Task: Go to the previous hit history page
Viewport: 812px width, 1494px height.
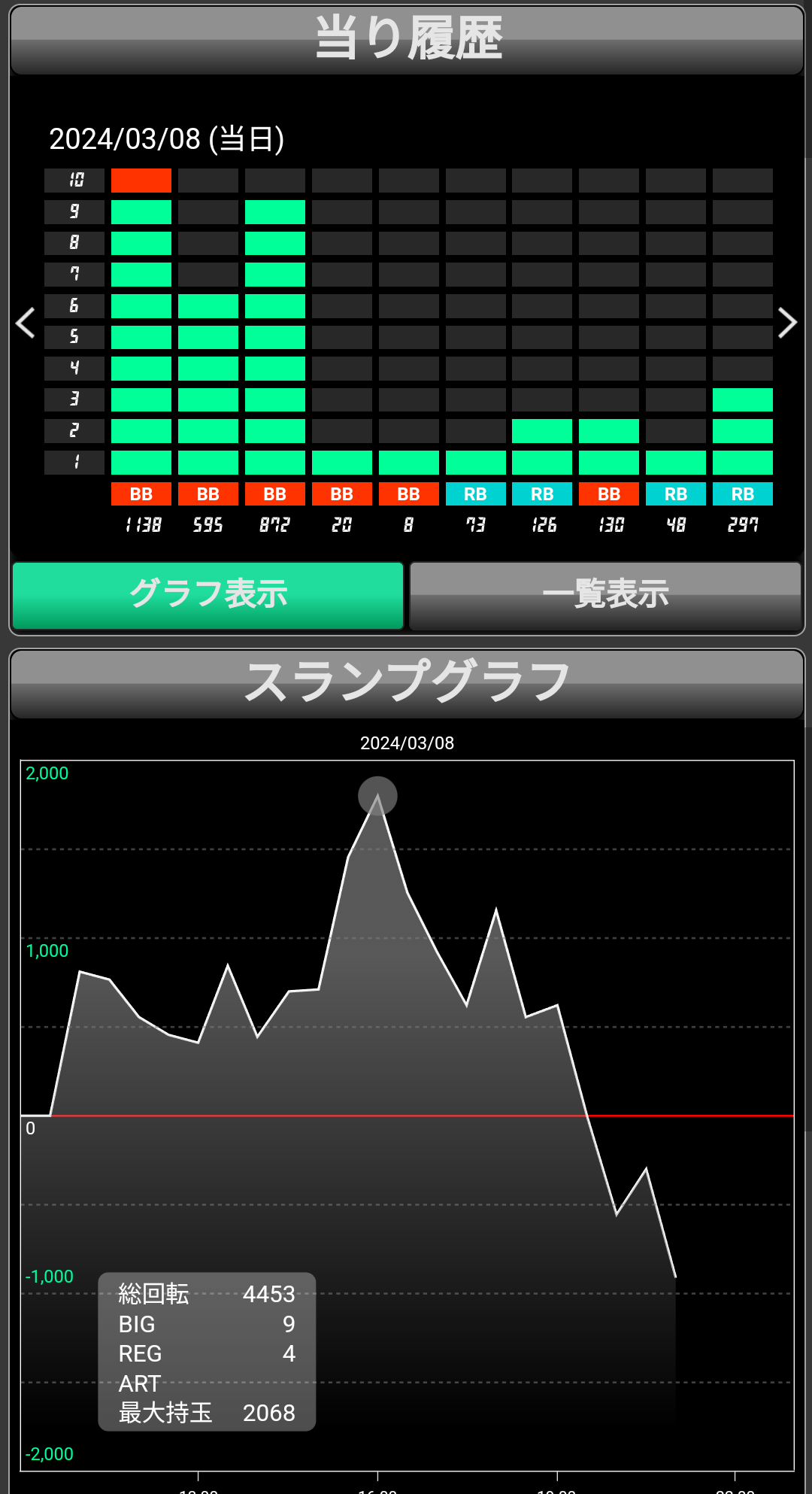Action: (x=26, y=323)
